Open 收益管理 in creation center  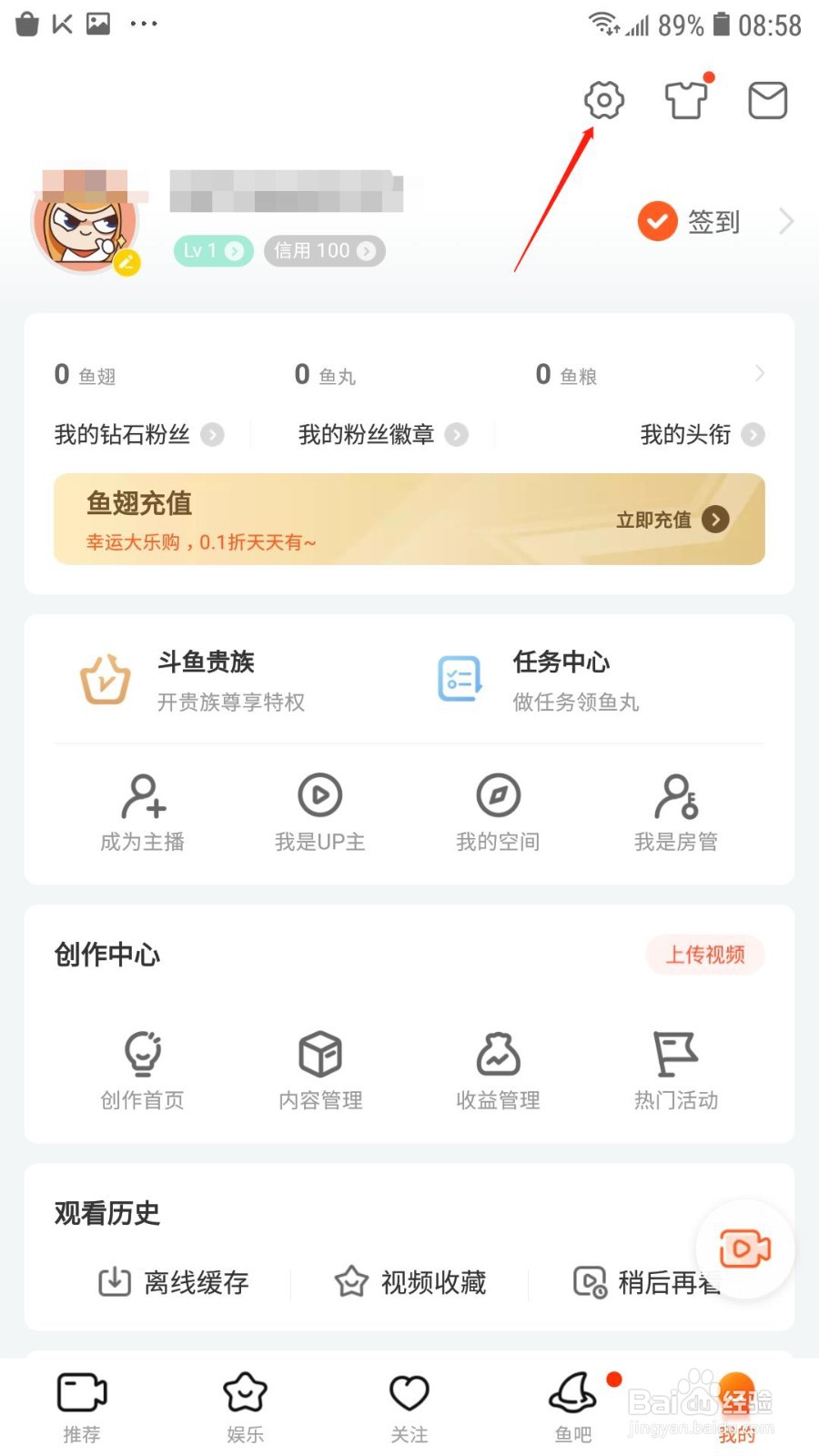coord(498,1071)
